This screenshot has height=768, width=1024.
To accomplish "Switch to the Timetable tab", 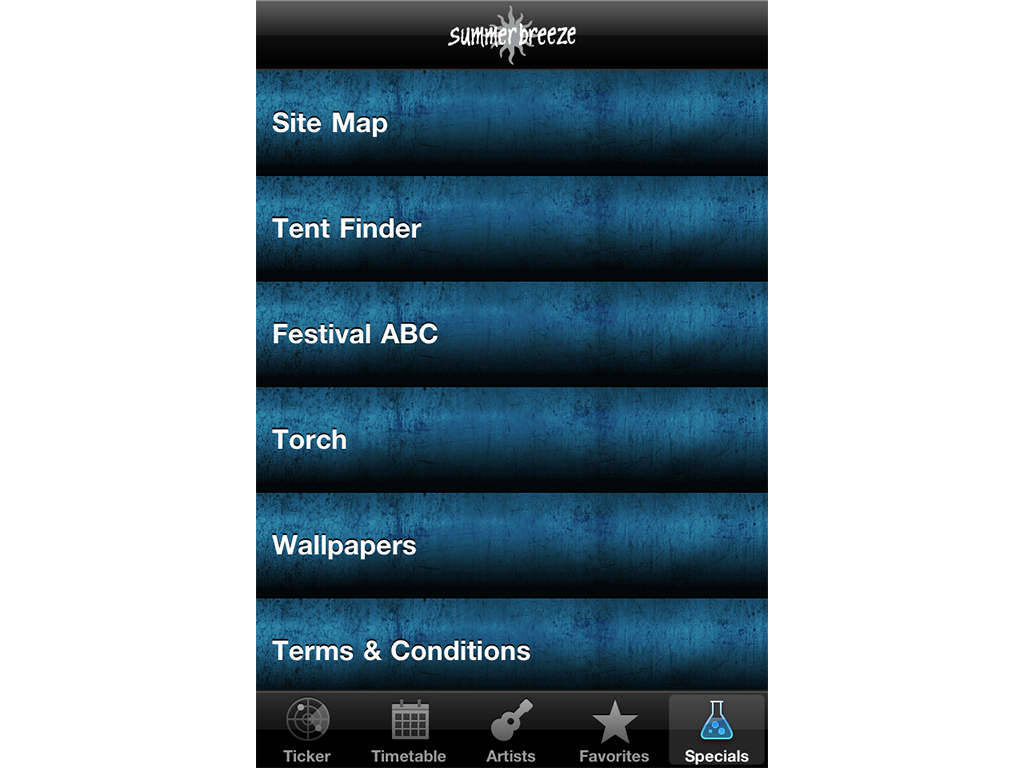I will click(409, 731).
